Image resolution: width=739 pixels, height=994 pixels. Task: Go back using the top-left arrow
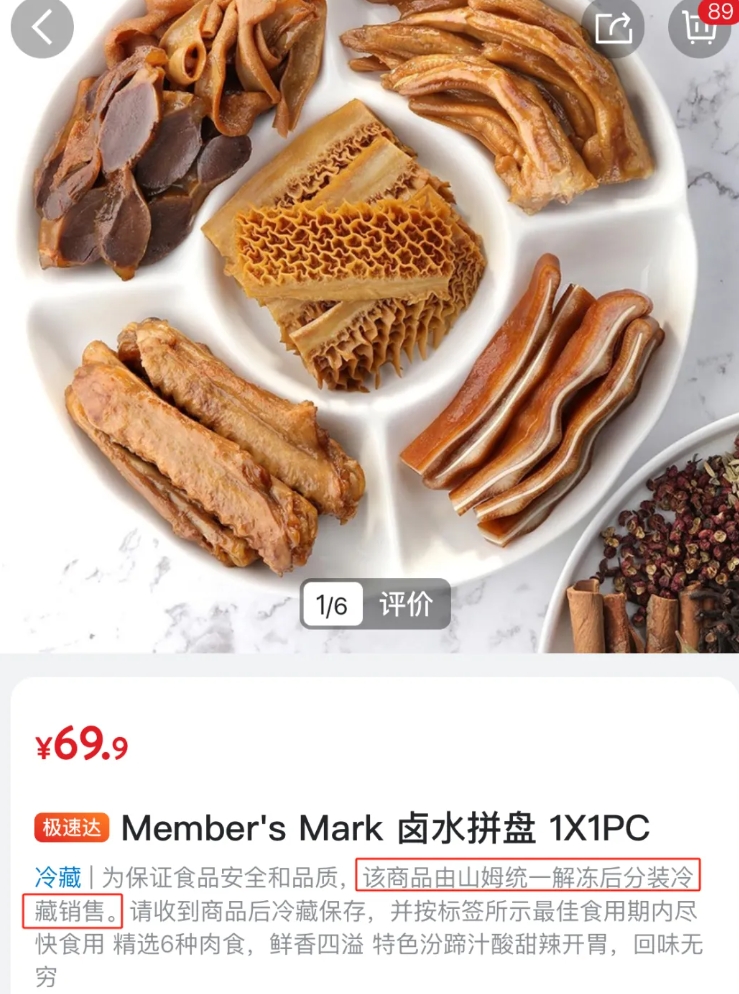click(x=42, y=27)
